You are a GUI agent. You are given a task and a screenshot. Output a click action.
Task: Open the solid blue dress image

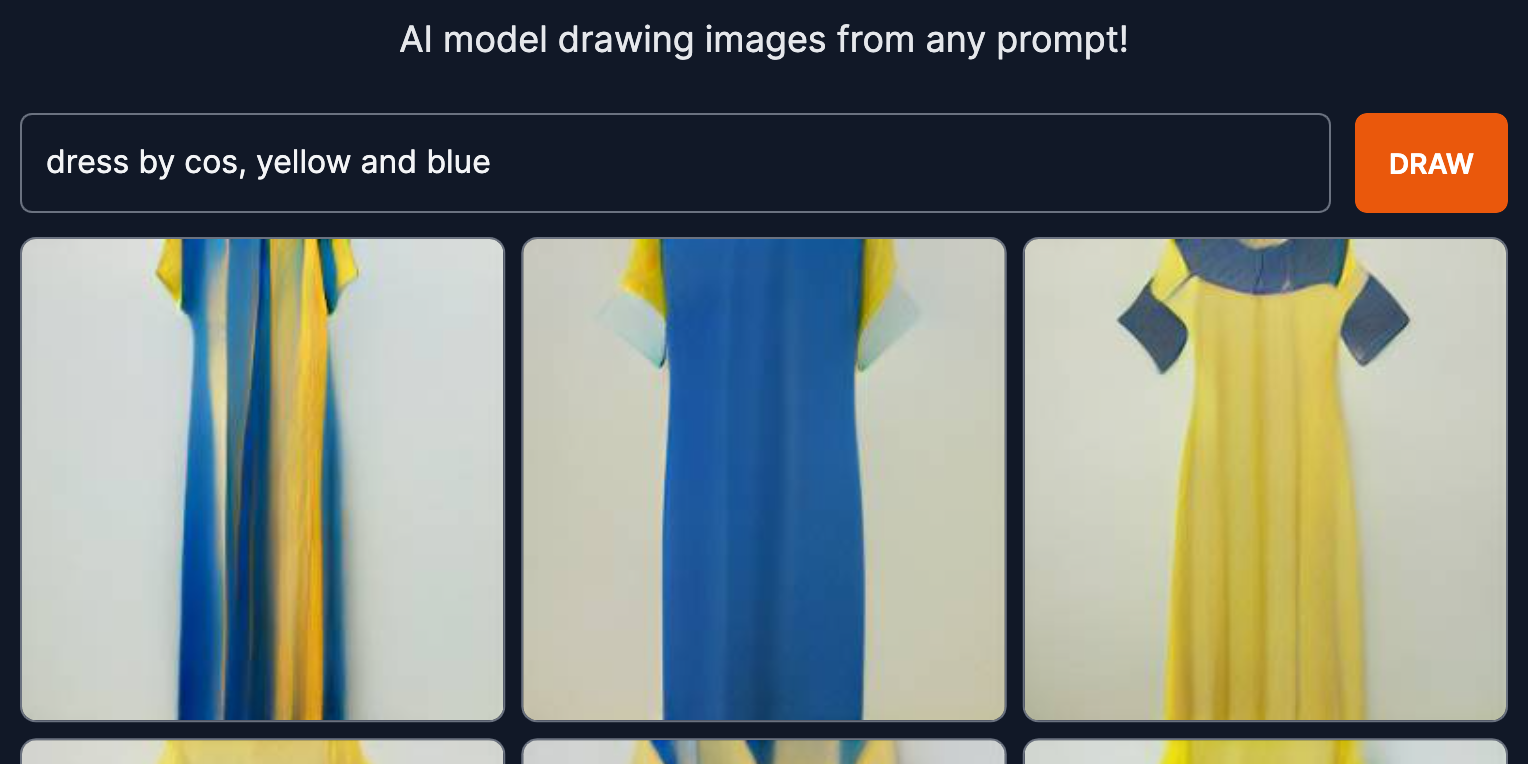[763, 479]
